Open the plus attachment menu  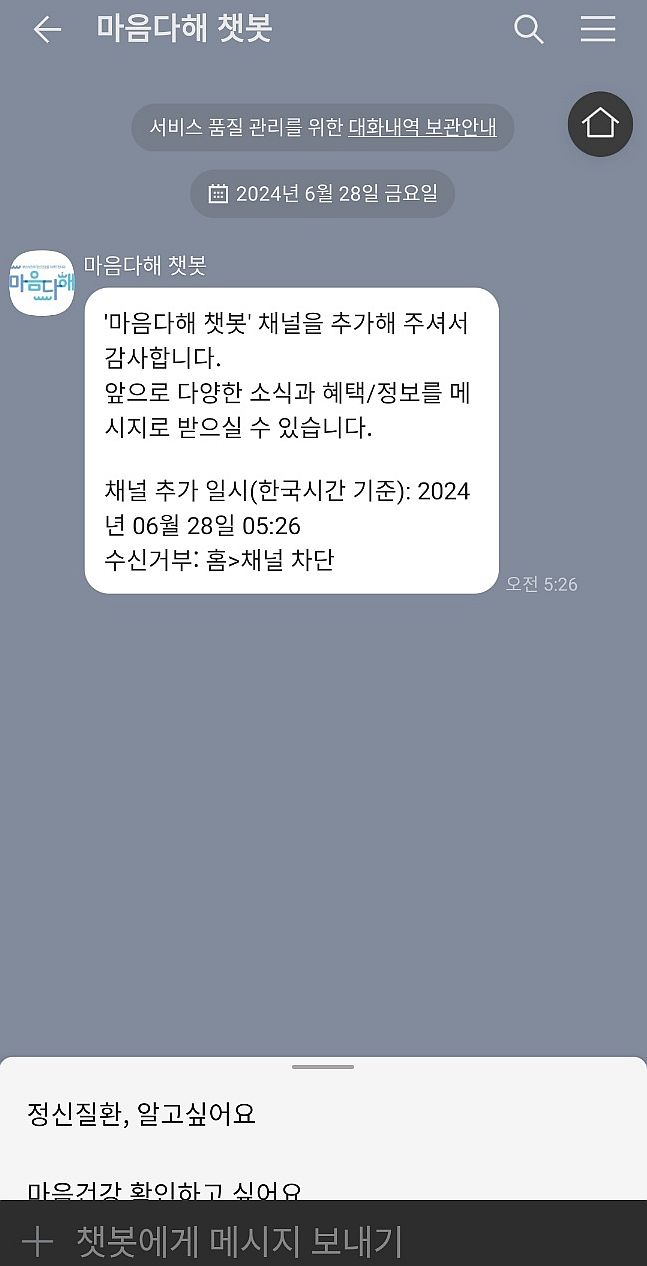[x=37, y=1242]
